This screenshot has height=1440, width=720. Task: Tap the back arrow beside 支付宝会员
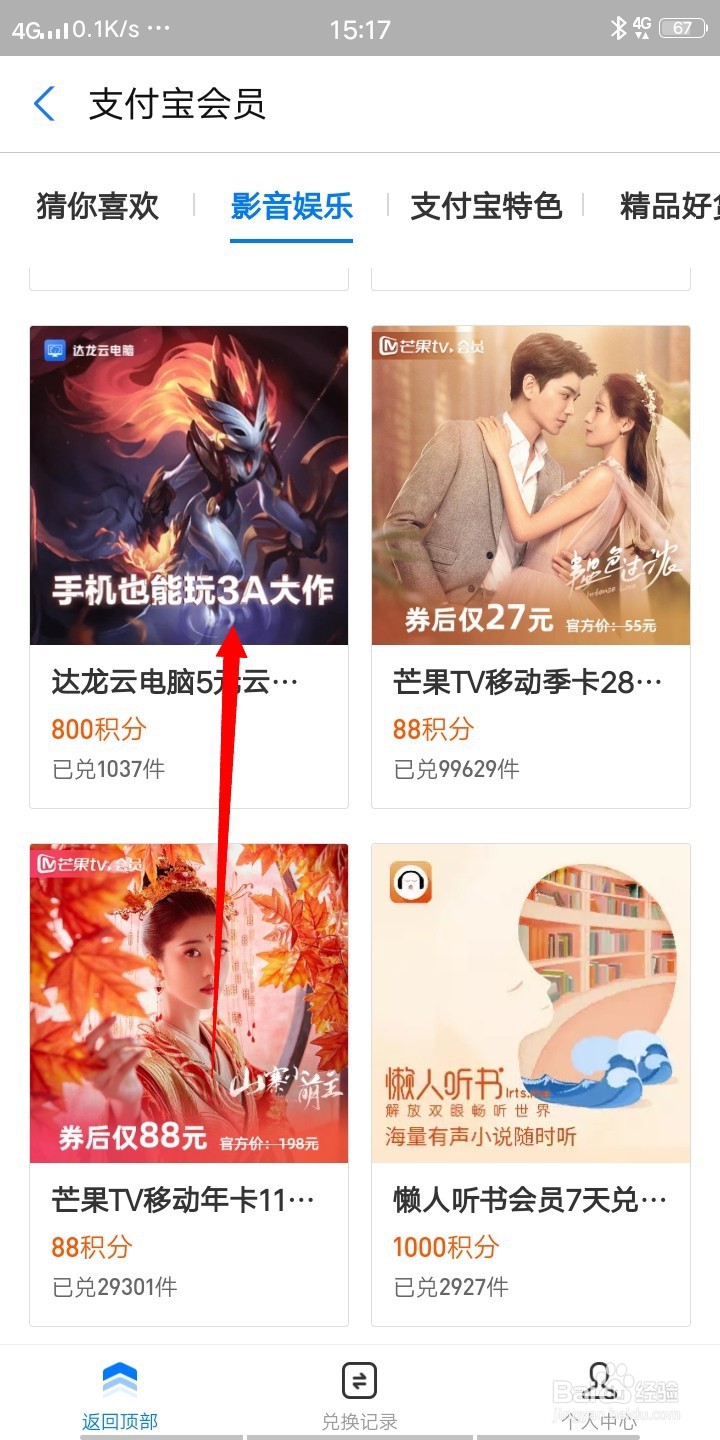coord(42,104)
